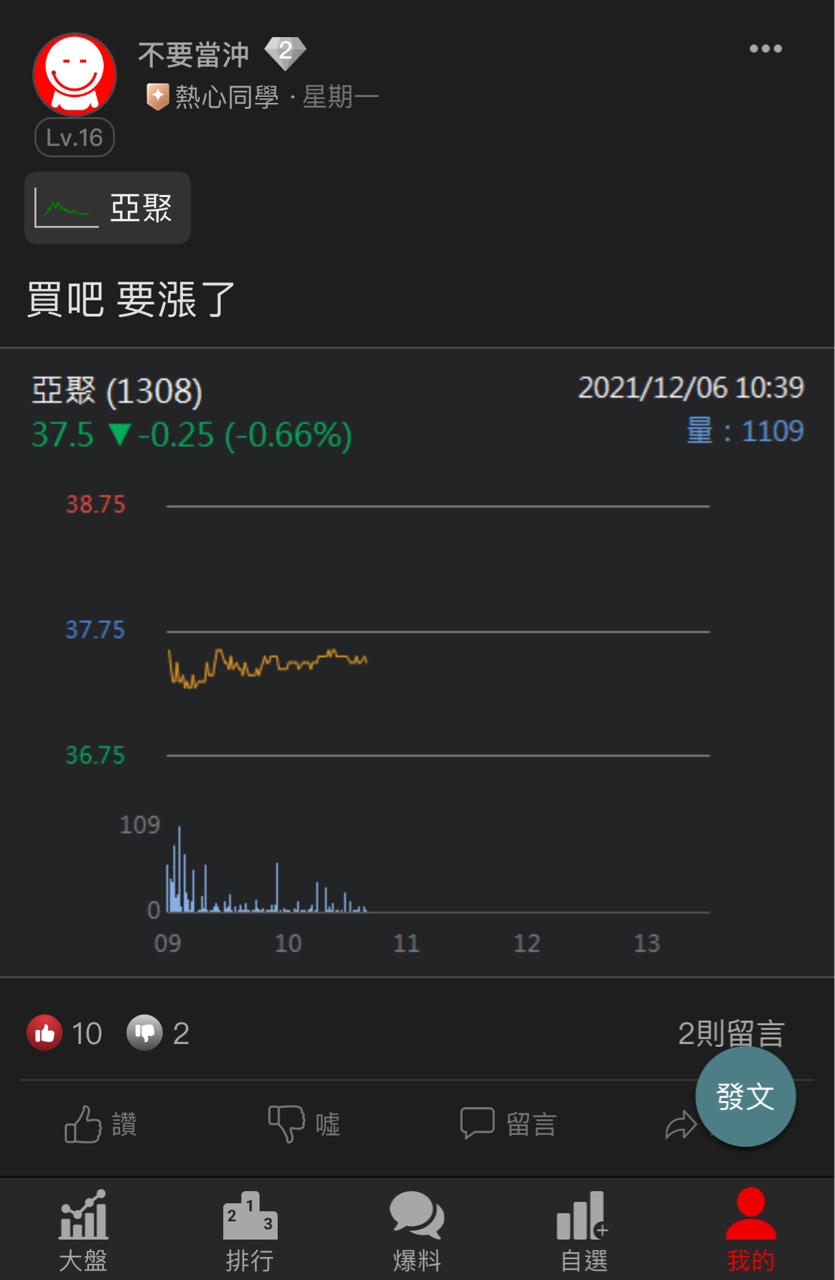Switch to the 大盤 tab
Screen dimensions: 835x1280
(83, 1231)
